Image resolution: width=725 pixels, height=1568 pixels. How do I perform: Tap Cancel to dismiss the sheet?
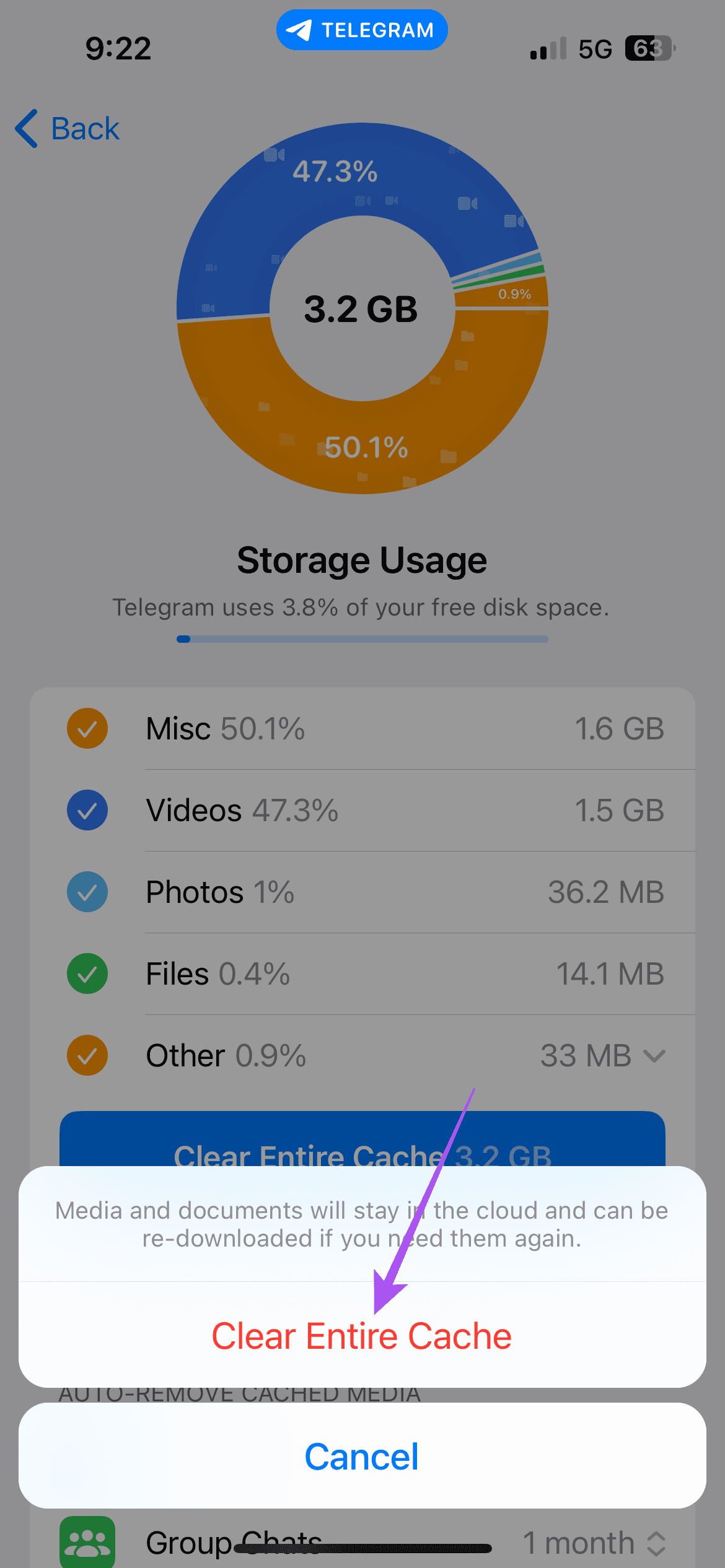coord(361,1456)
